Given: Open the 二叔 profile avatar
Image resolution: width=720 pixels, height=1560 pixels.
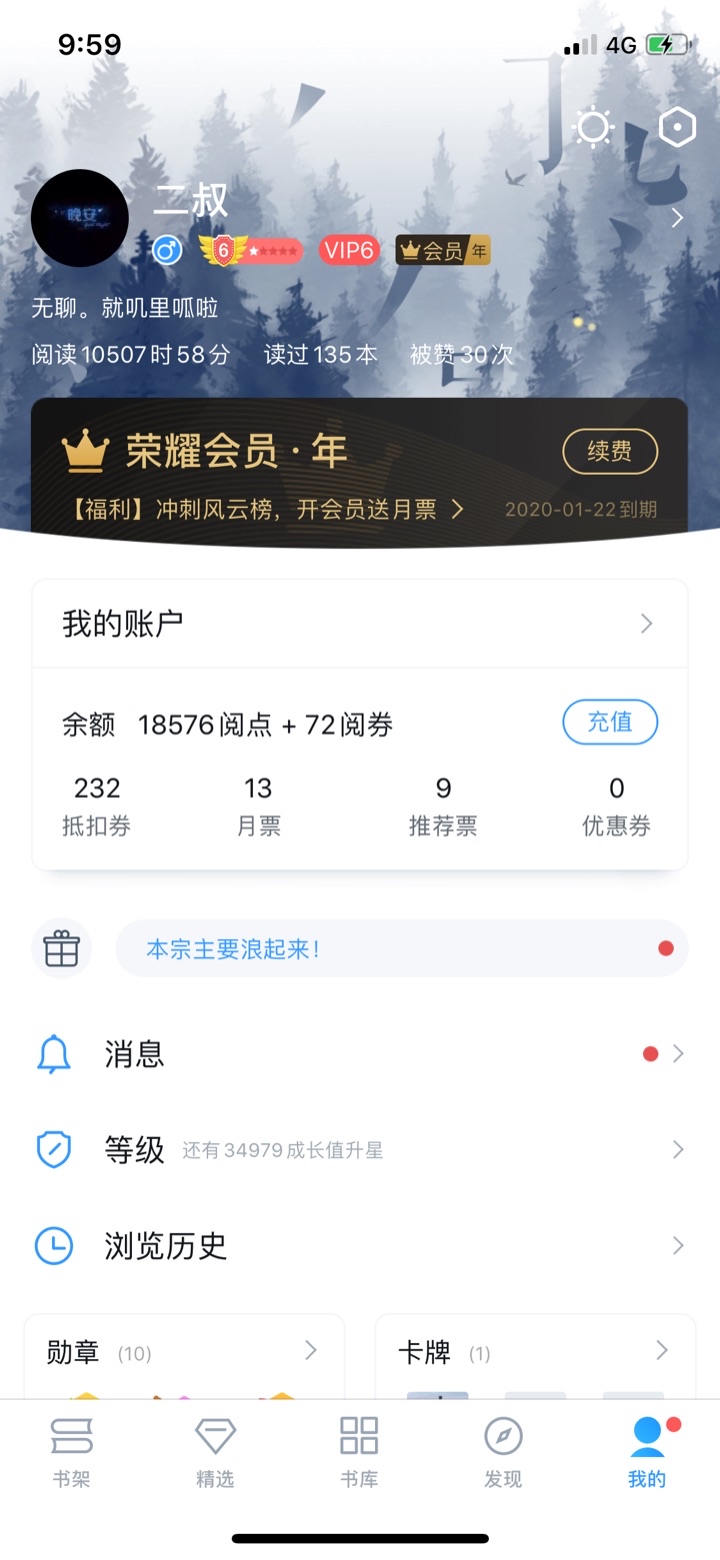Looking at the screenshot, I should point(80,218).
